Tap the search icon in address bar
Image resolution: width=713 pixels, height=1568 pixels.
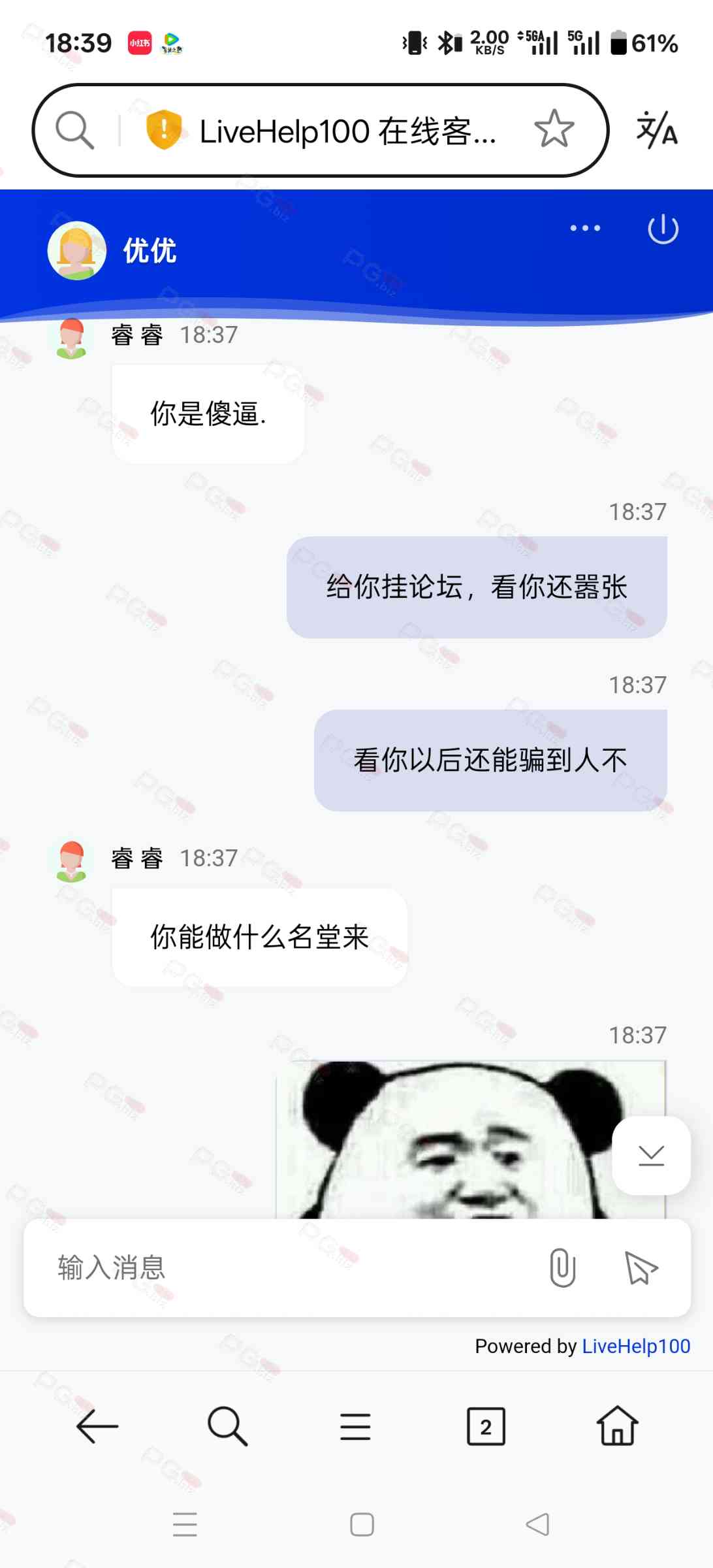tap(74, 130)
